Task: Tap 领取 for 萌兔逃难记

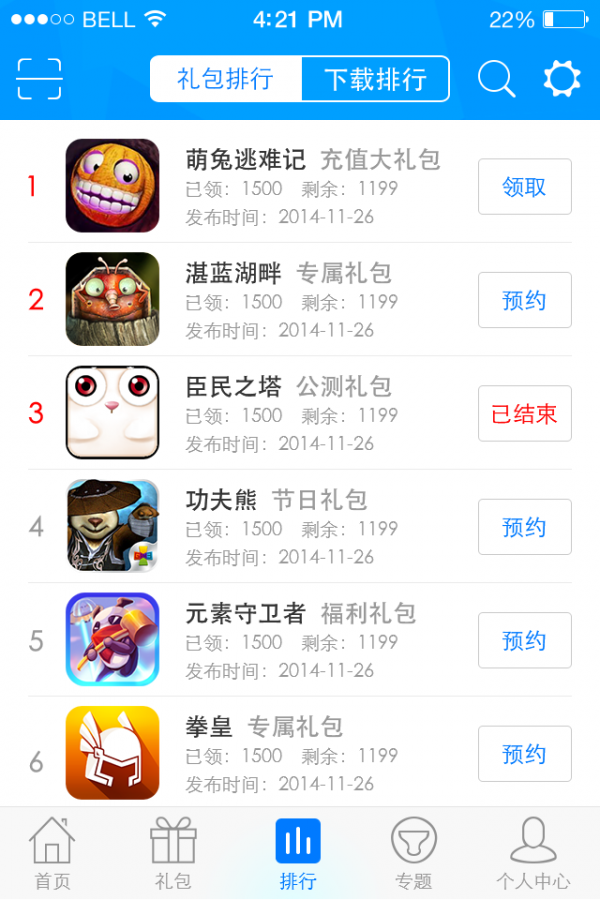Action: click(x=524, y=187)
